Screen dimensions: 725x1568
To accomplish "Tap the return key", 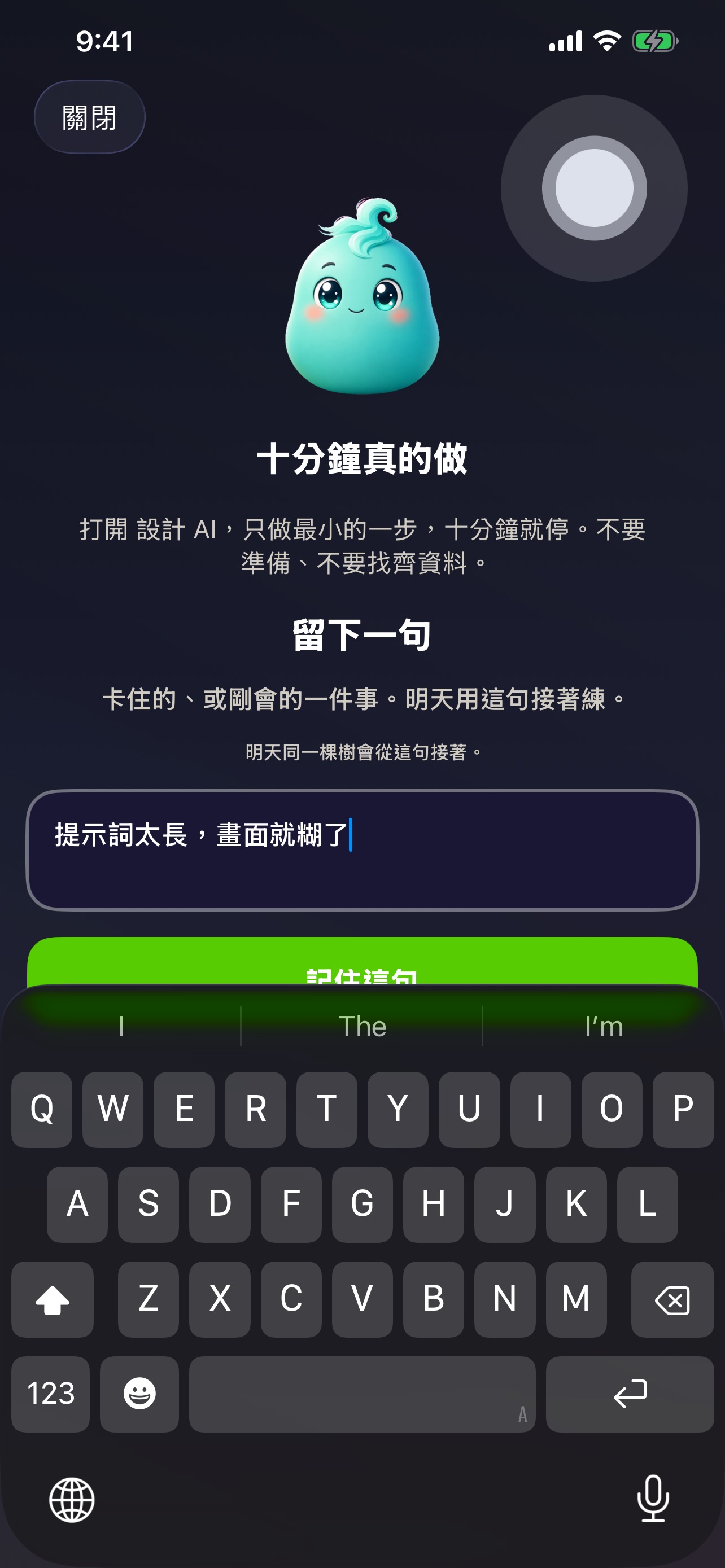I will (630, 1394).
